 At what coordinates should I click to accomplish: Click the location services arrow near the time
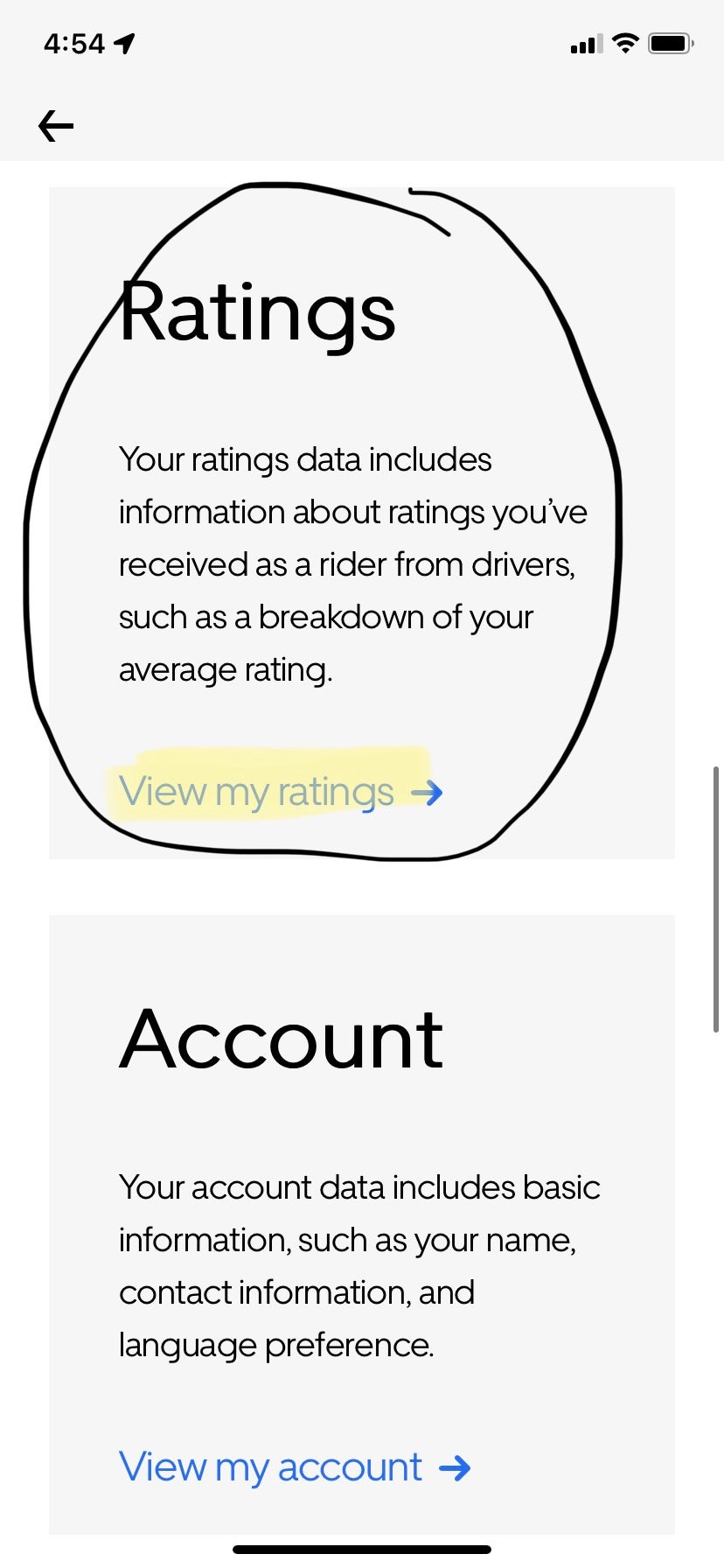pyautogui.click(x=125, y=42)
